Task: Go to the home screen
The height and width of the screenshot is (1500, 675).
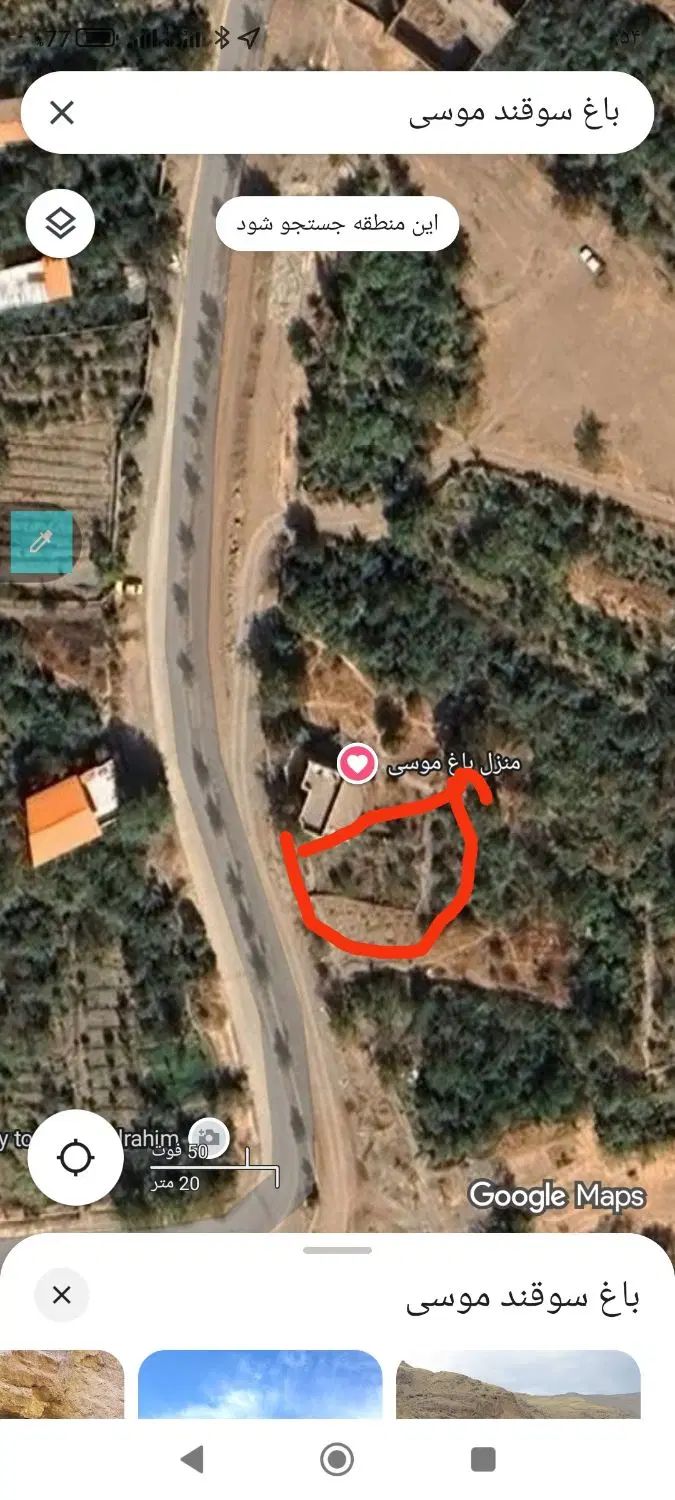Action: coord(338,1460)
